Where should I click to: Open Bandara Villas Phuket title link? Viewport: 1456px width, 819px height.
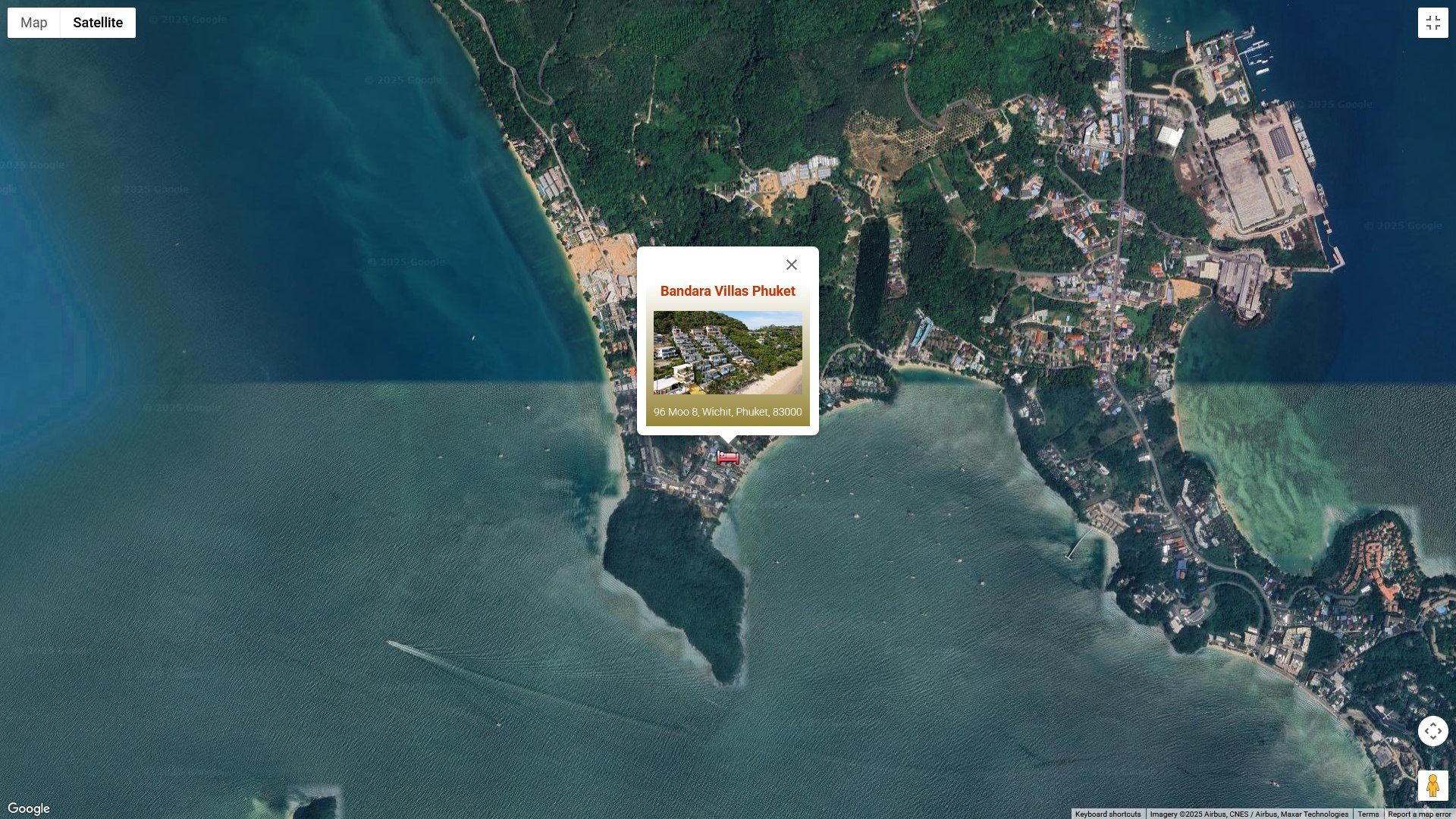pyautogui.click(x=727, y=291)
